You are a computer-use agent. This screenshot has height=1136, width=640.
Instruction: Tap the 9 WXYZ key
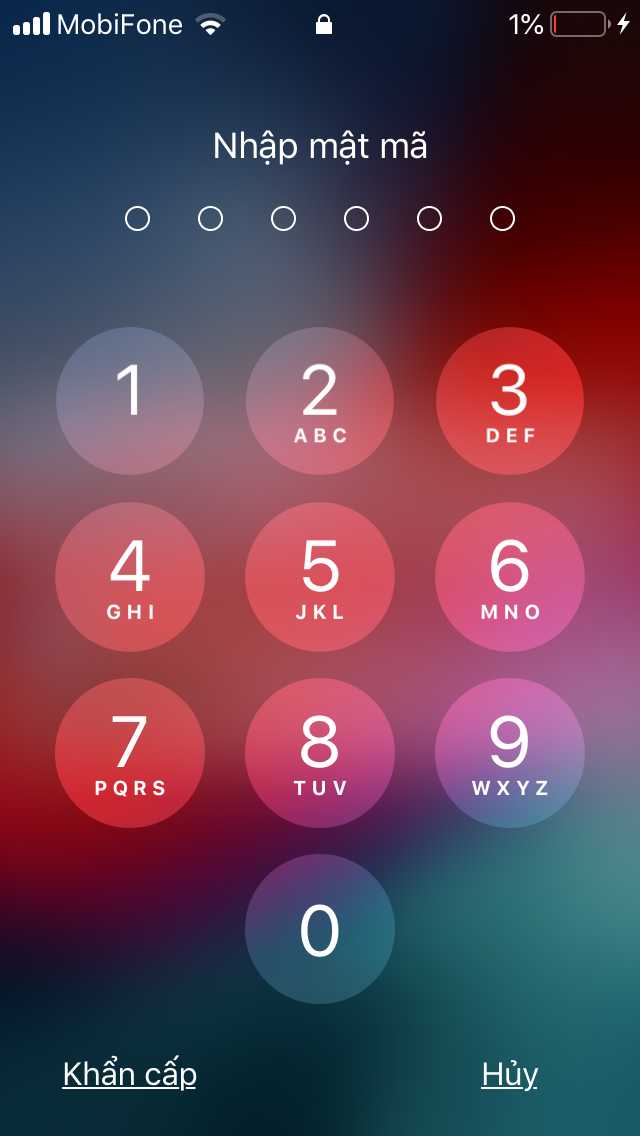pyautogui.click(x=510, y=753)
